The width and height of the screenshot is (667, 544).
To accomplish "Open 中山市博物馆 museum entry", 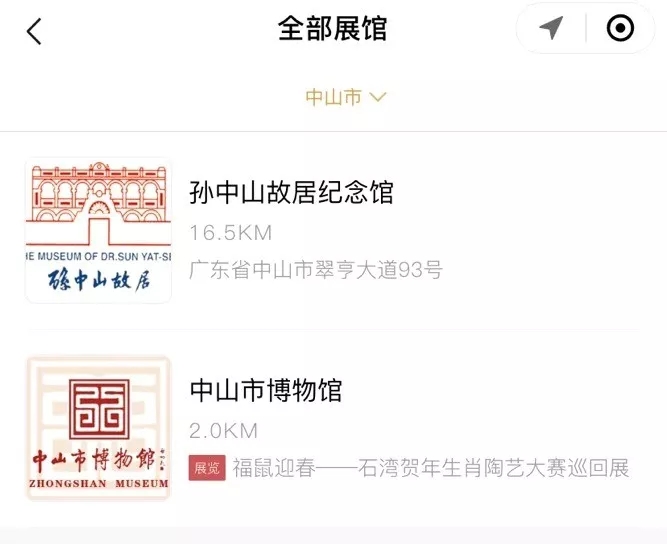I will click(x=266, y=390).
